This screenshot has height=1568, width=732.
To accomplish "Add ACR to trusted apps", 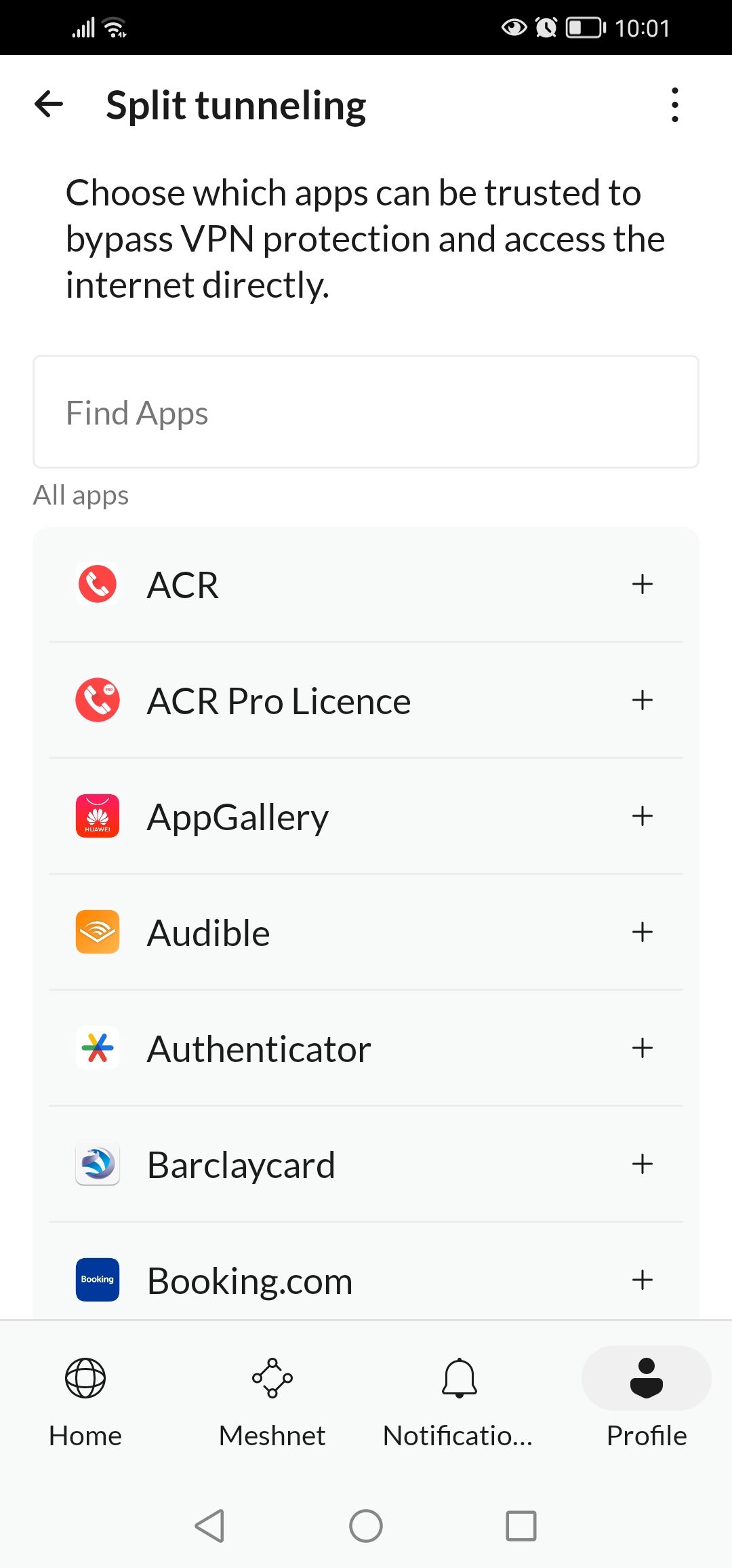I will coord(642,584).
